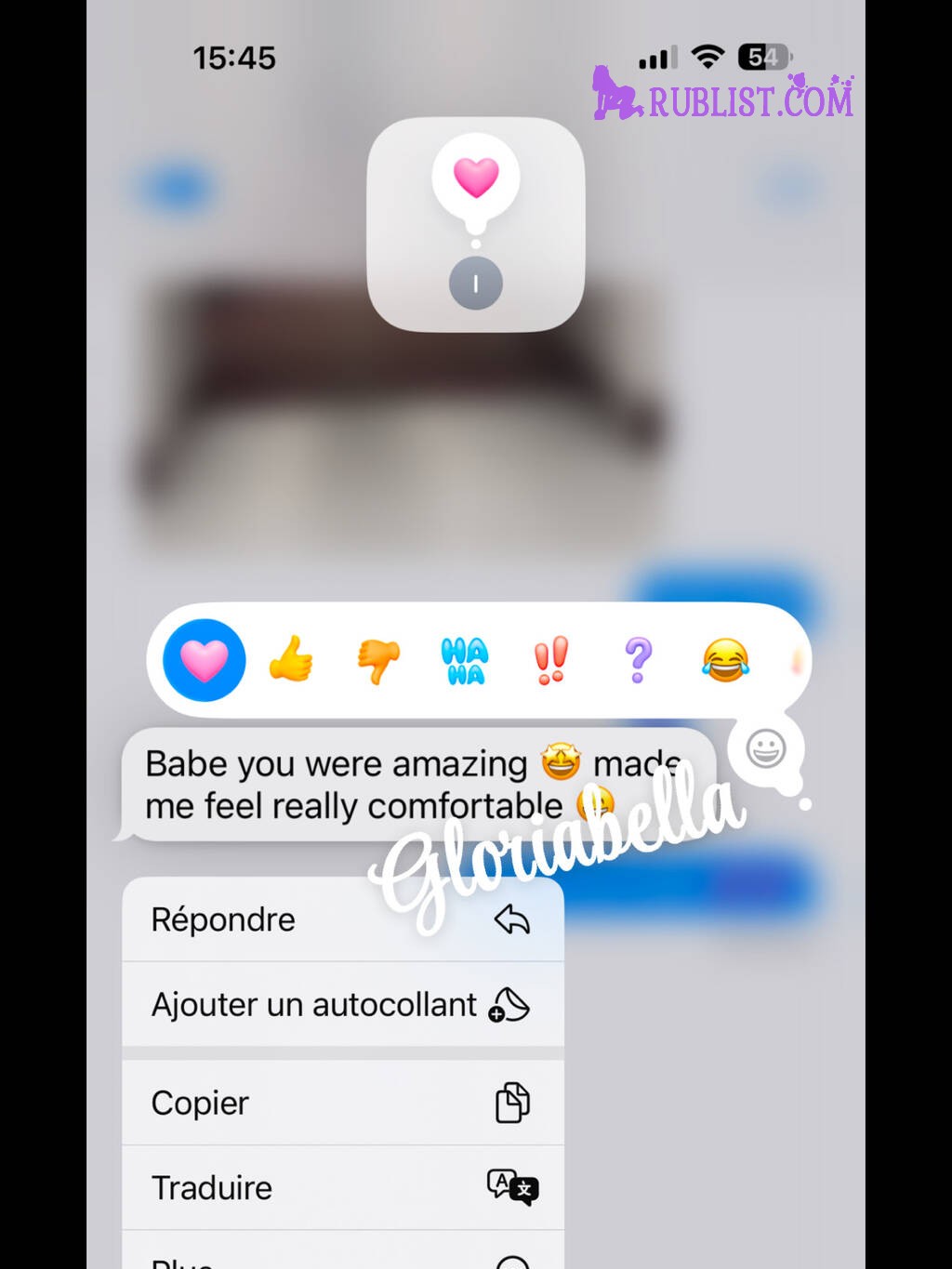
Task: React with the thumbs down tapback
Action: [x=378, y=660]
